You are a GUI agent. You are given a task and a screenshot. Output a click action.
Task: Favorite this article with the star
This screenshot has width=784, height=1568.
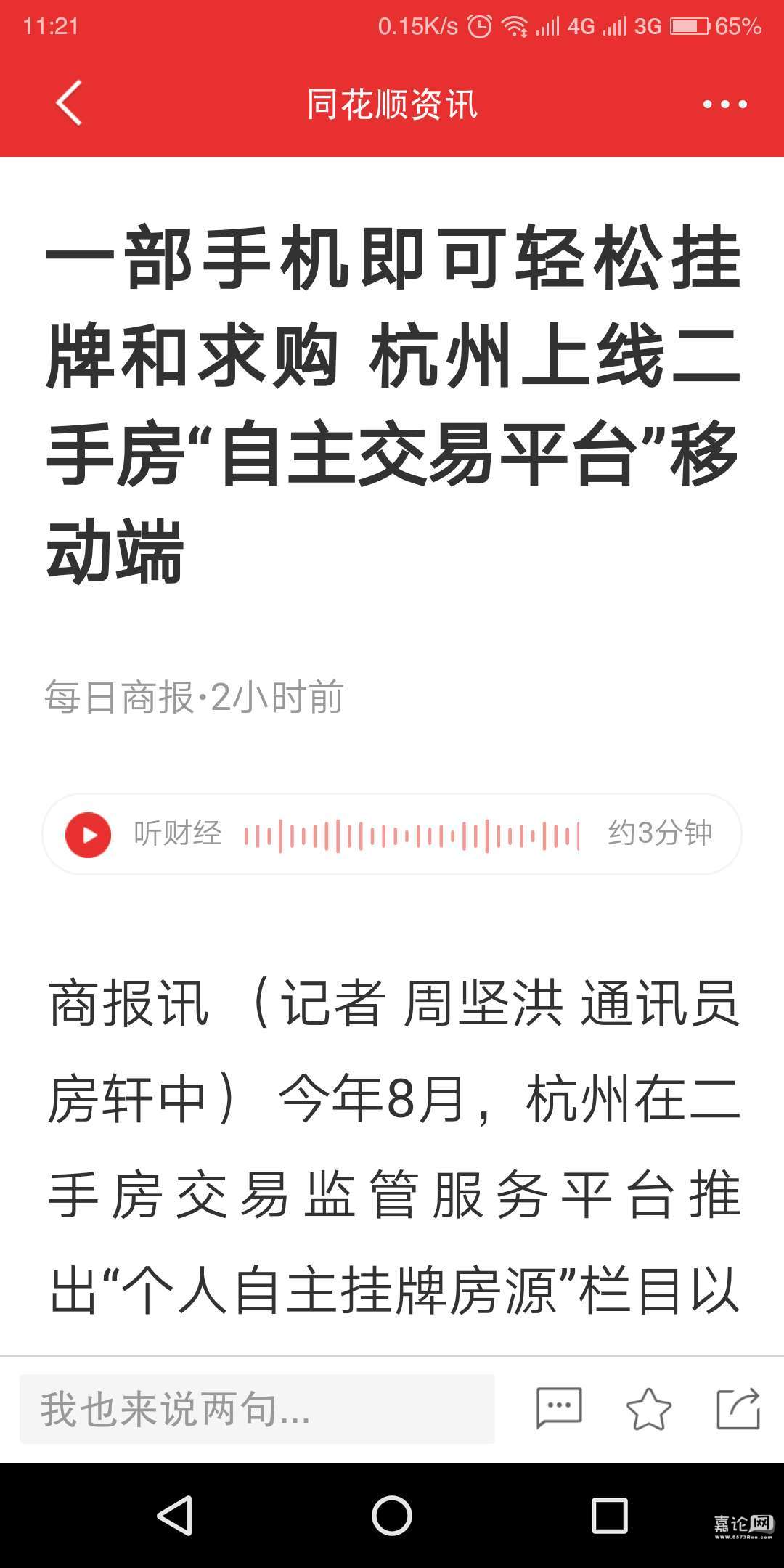tap(648, 1409)
